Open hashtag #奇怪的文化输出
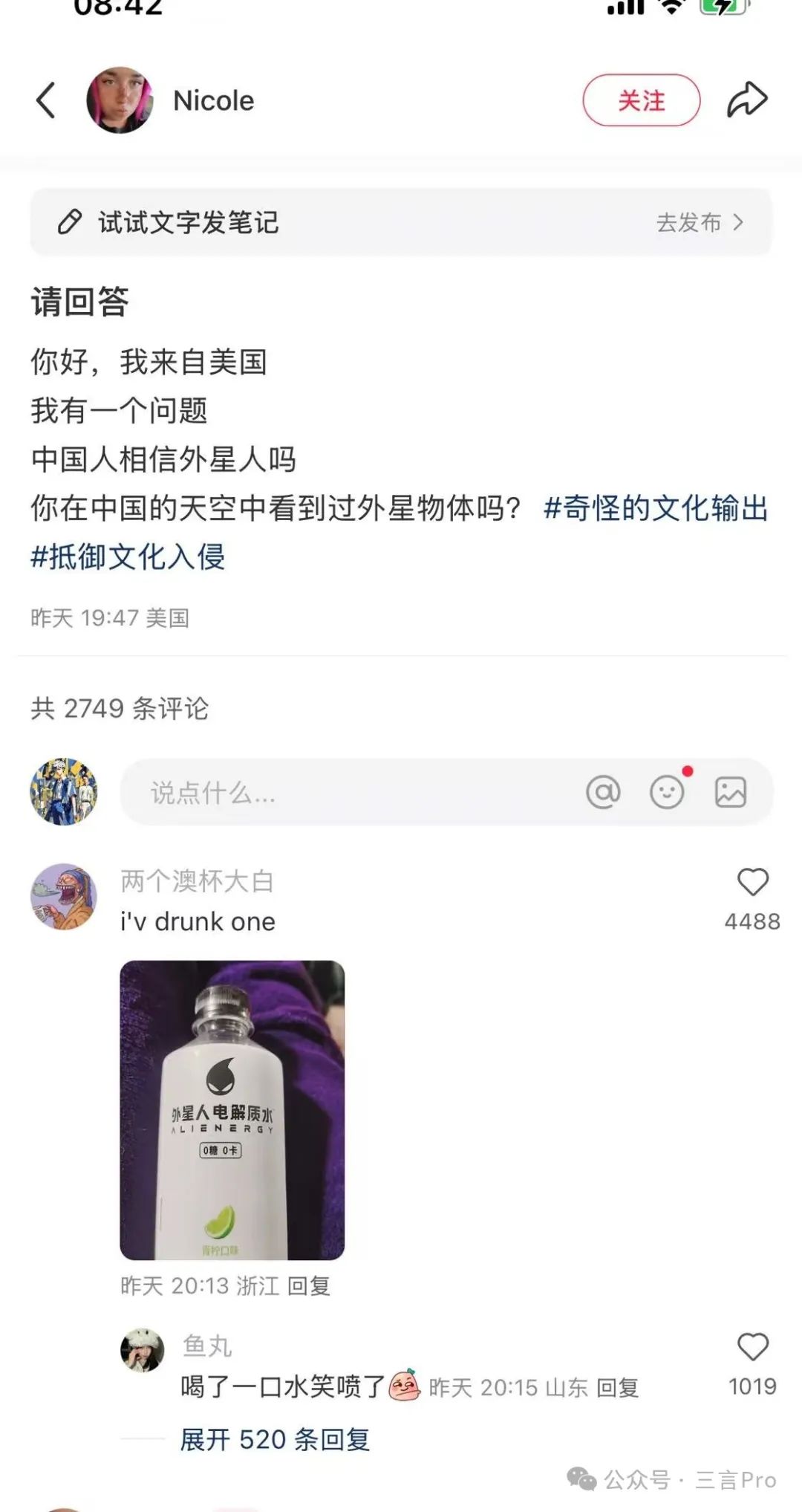Image resolution: width=802 pixels, height=1512 pixels. [x=656, y=509]
